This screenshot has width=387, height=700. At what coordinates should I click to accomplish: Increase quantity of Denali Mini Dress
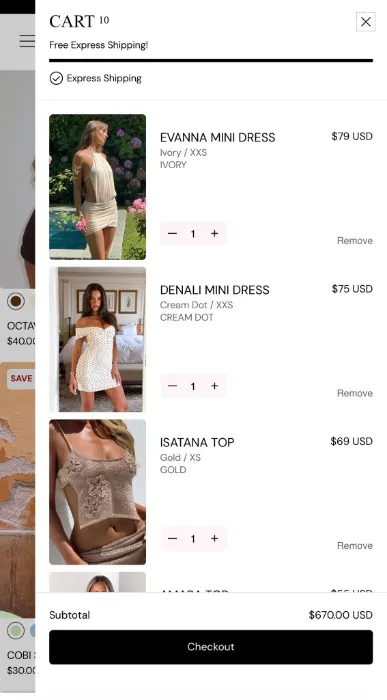[215, 386]
